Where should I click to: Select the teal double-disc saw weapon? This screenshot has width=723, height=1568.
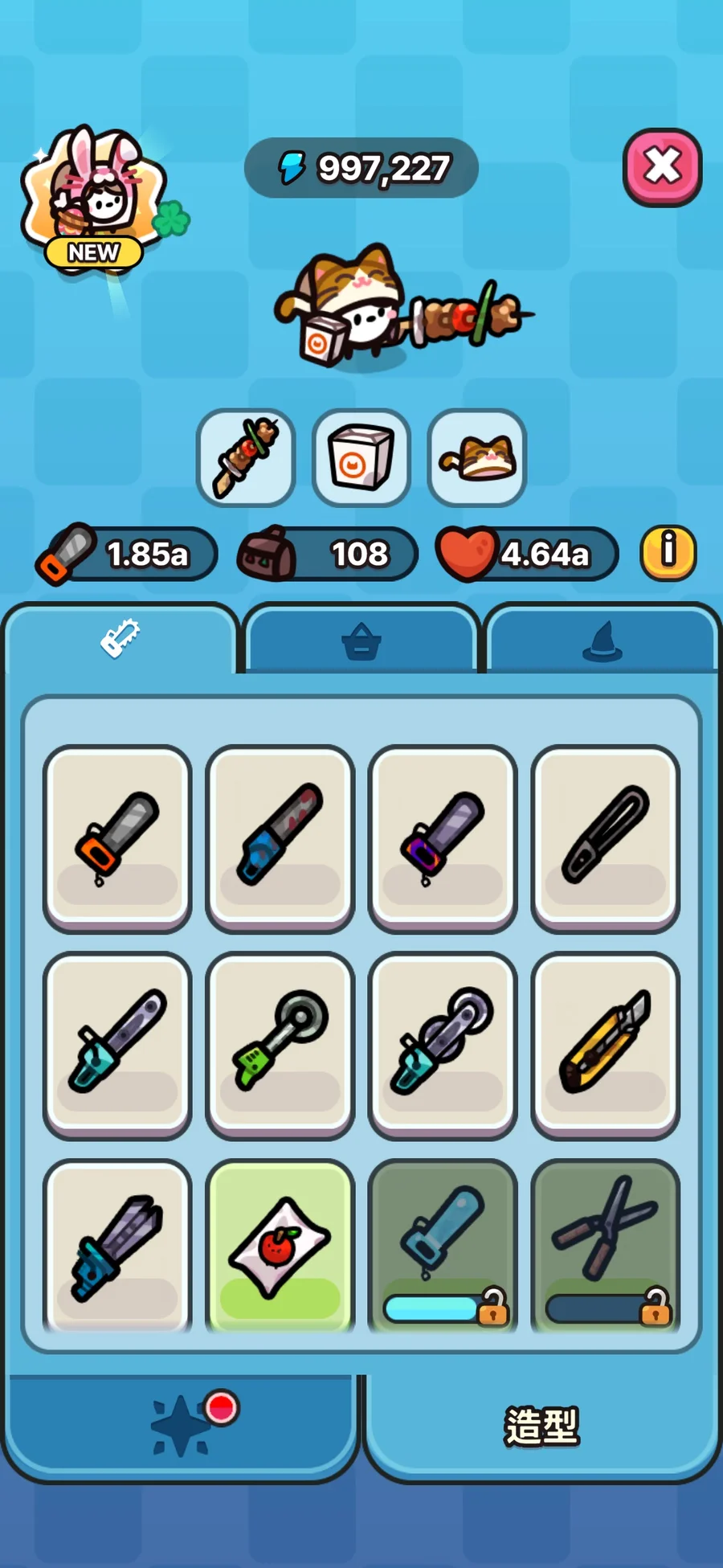click(x=443, y=1046)
